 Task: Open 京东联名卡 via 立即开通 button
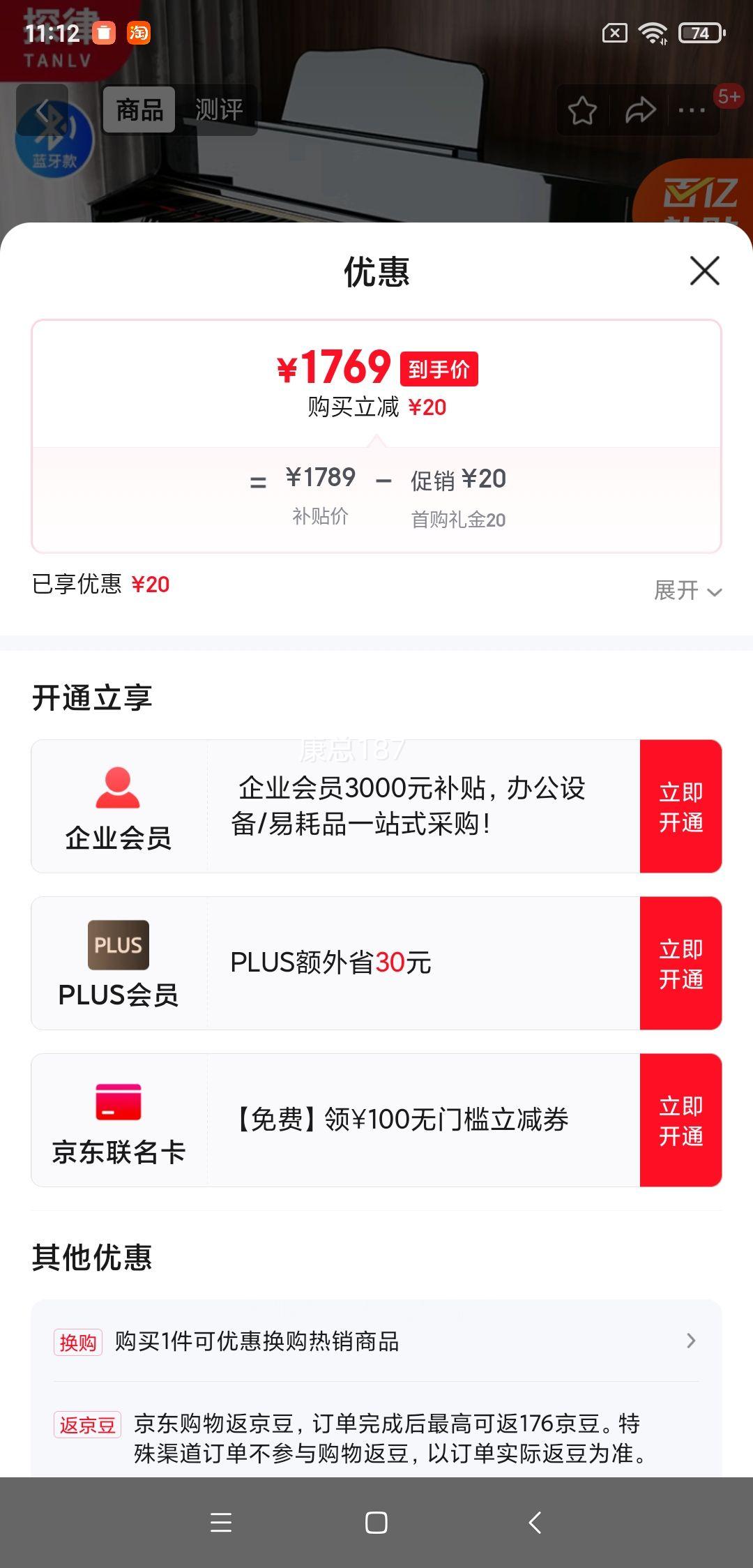(x=680, y=1120)
